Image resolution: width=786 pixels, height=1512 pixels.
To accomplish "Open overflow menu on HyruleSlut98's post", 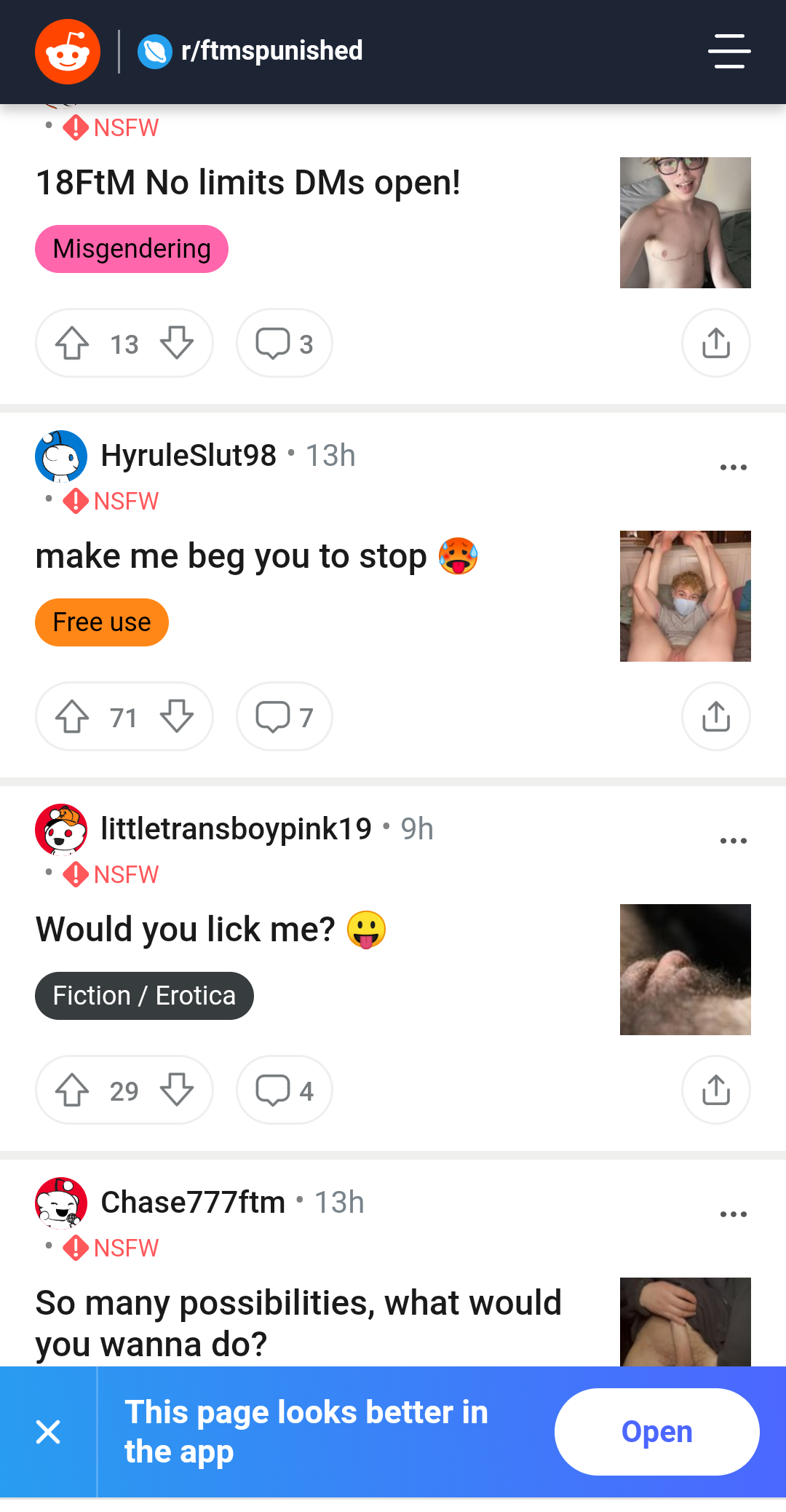I will (x=733, y=467).
